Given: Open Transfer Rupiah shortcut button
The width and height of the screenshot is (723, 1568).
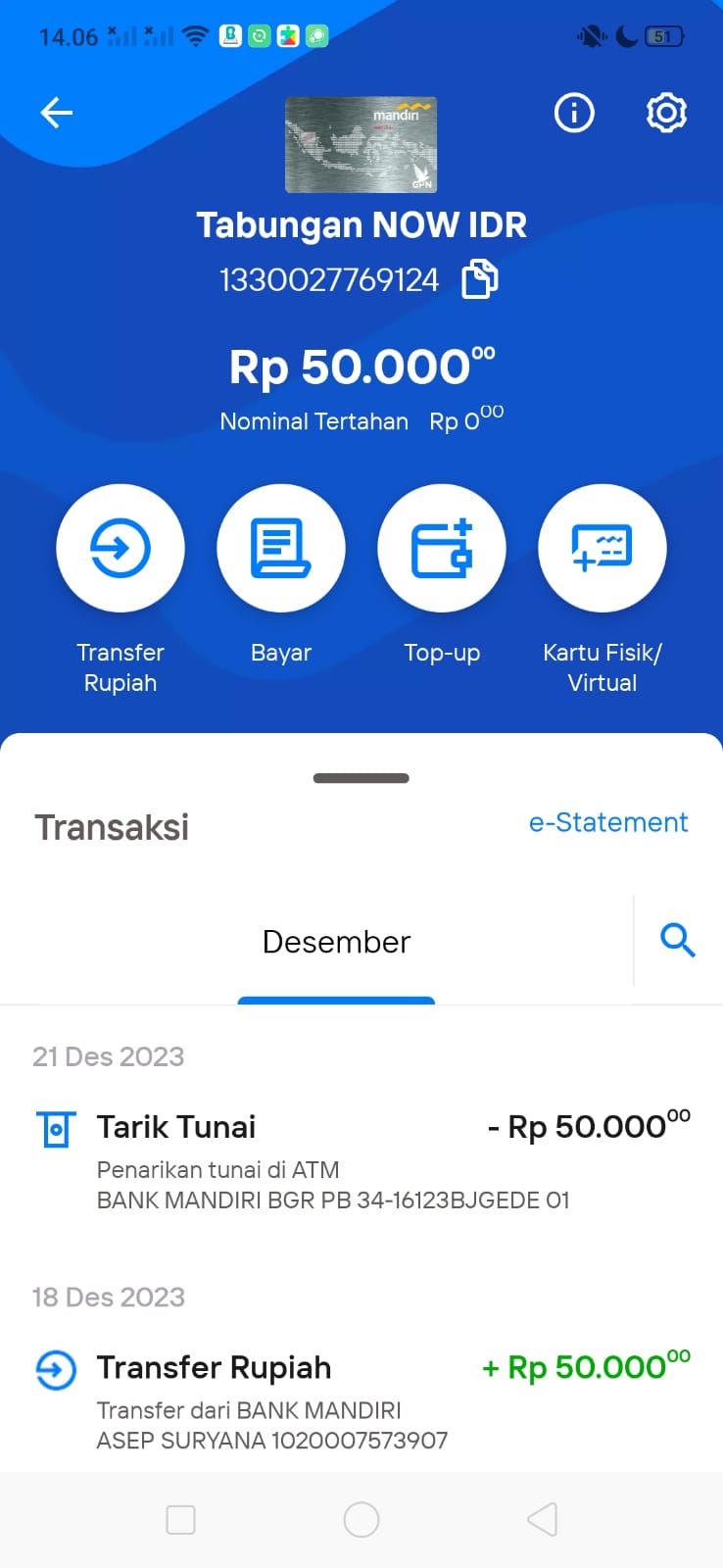Looking at the screenshot, I should tap(120, 548).
